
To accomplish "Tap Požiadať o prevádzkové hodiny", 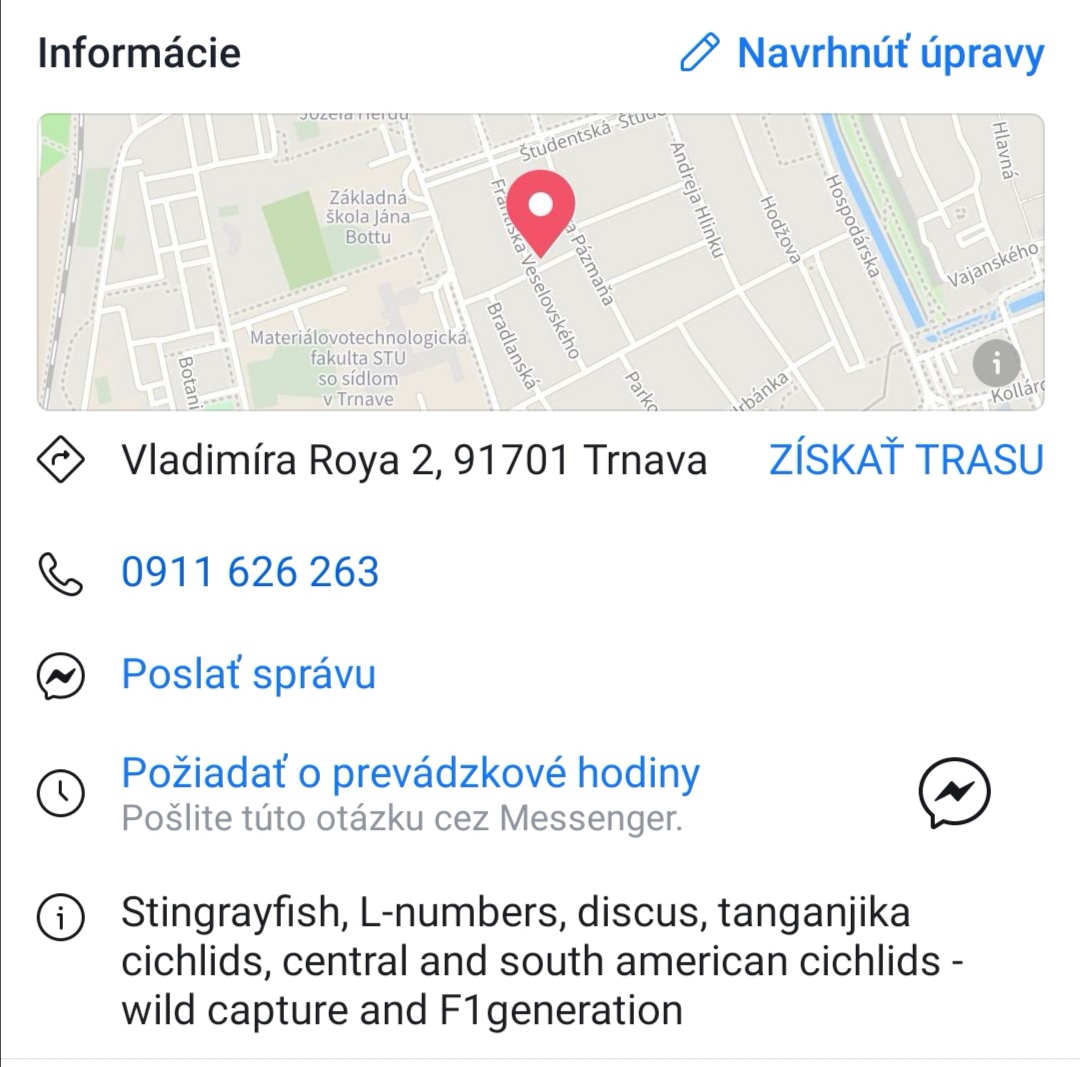I will 410,773.
